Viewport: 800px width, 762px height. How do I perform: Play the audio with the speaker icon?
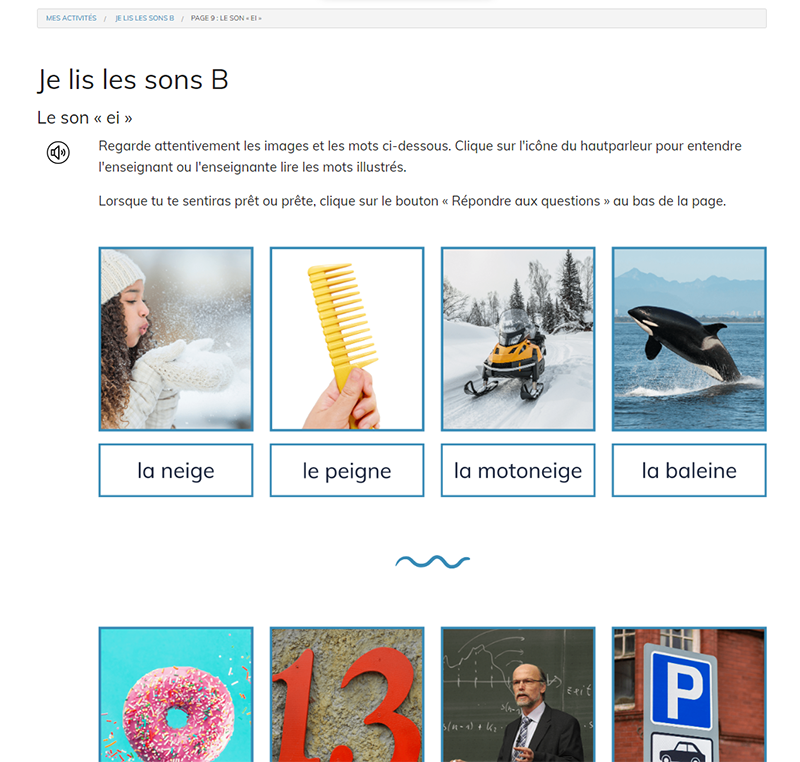pos(58,153)
